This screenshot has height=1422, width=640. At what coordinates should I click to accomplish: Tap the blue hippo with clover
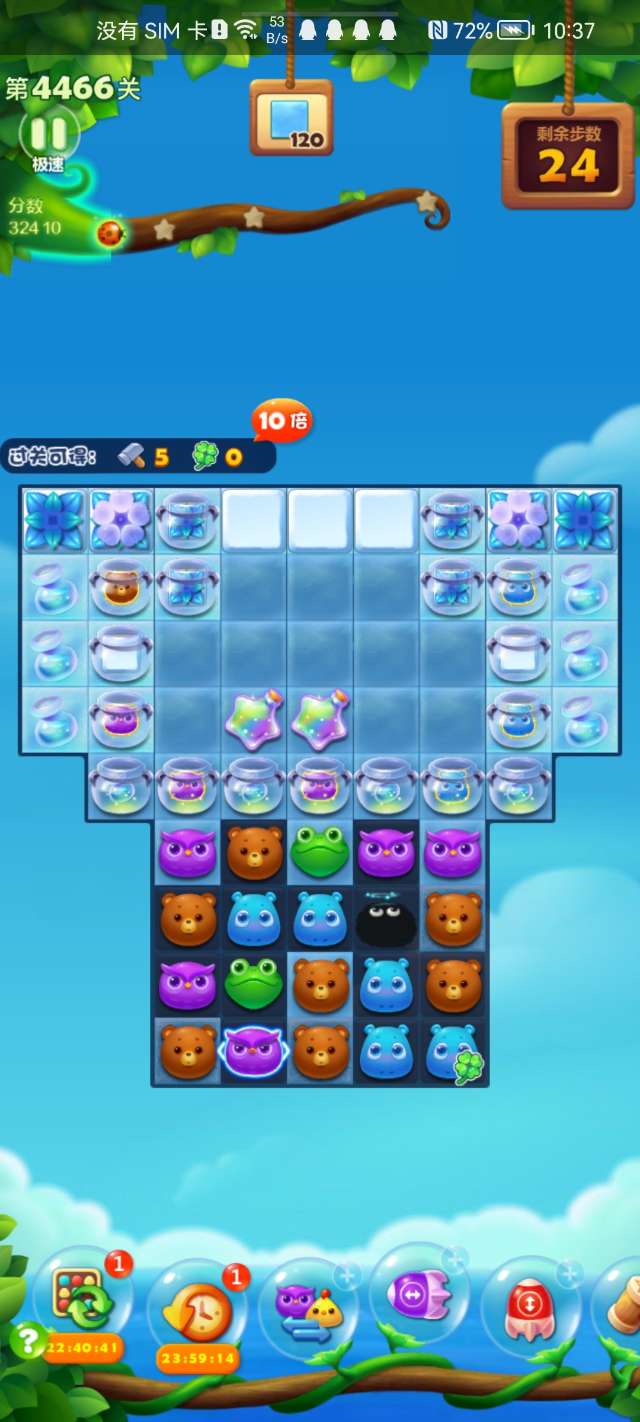point(452,1052)
